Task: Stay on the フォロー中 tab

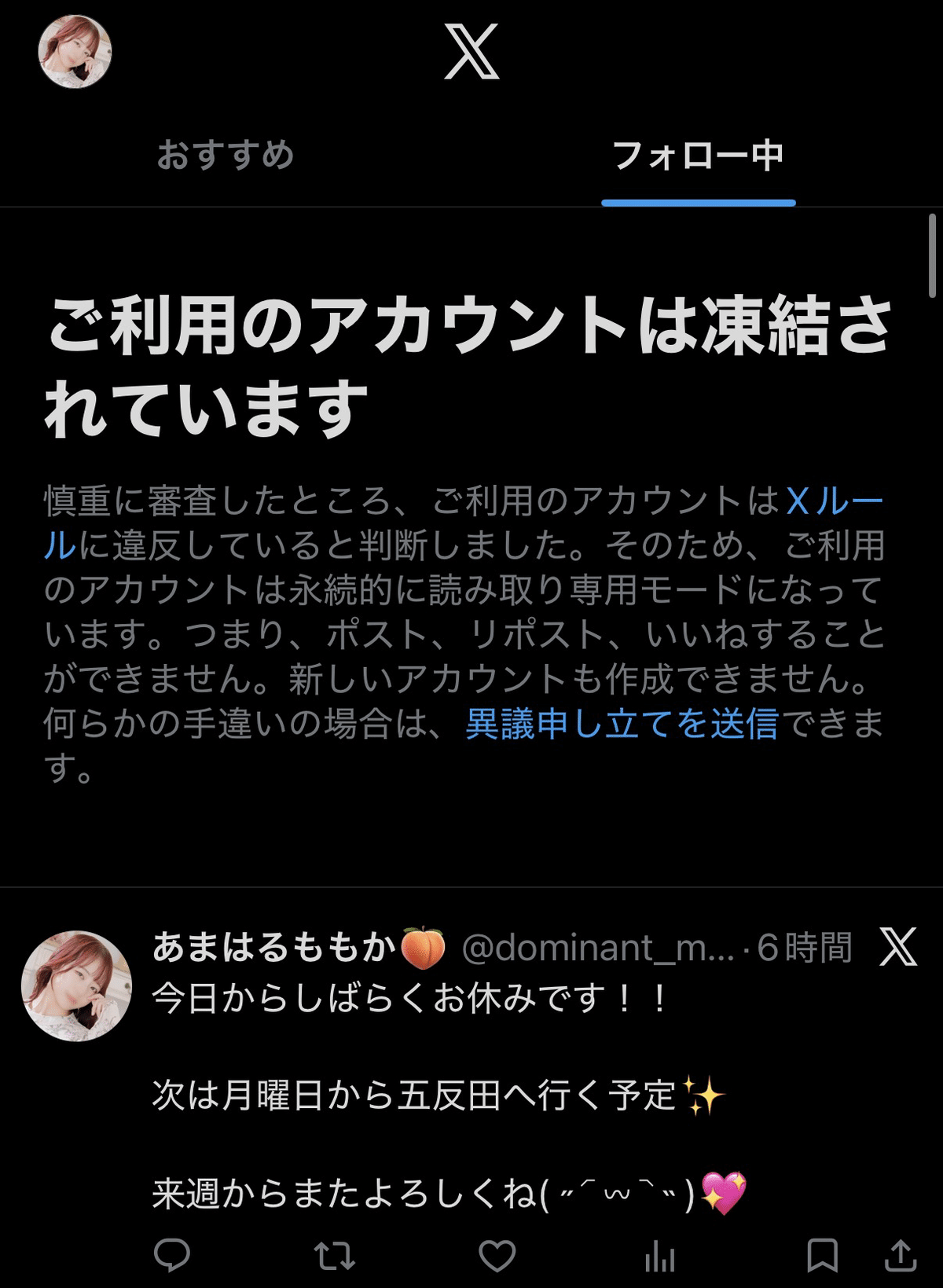Action: (700, 156)
